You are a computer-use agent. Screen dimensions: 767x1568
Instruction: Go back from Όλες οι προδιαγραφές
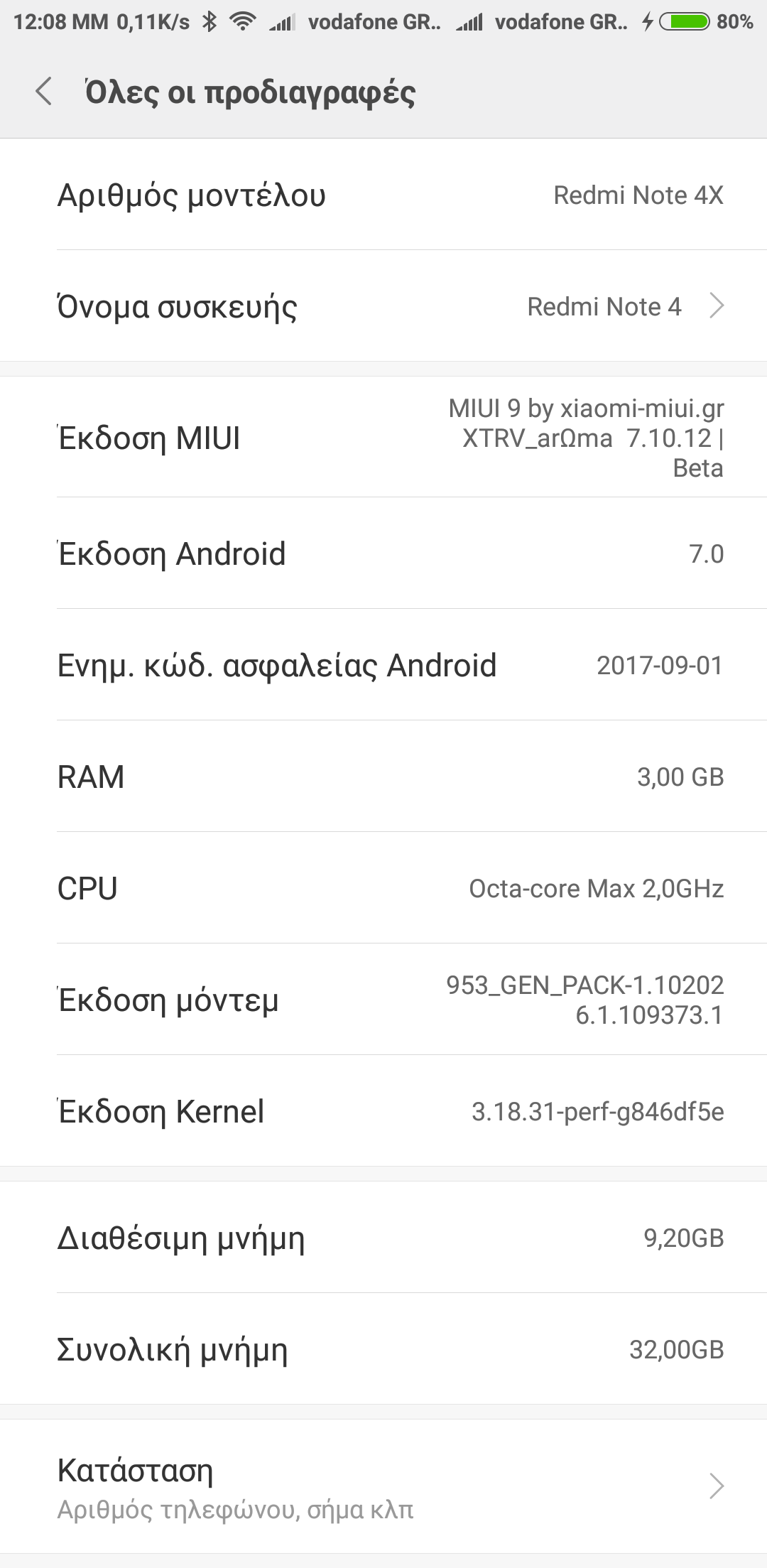[x=44, y=92]
